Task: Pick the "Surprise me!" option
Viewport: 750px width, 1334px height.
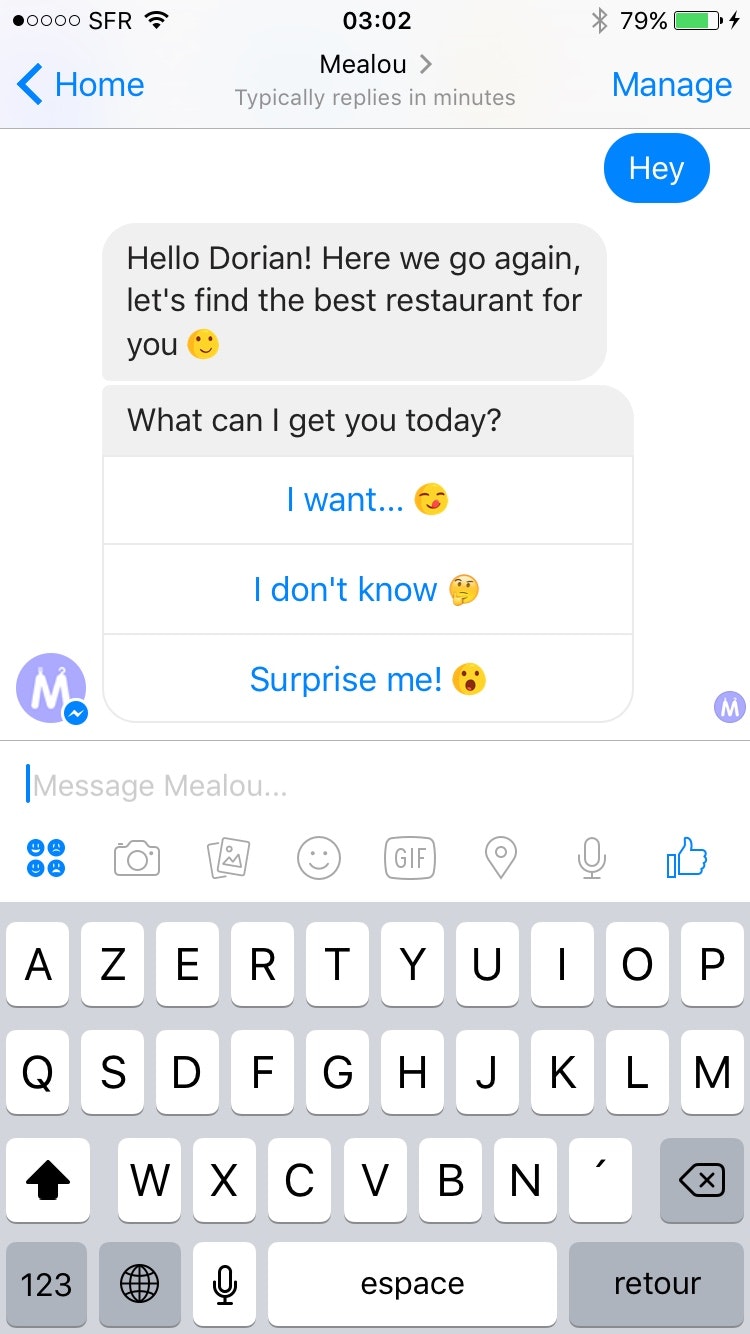Action: 367,680
